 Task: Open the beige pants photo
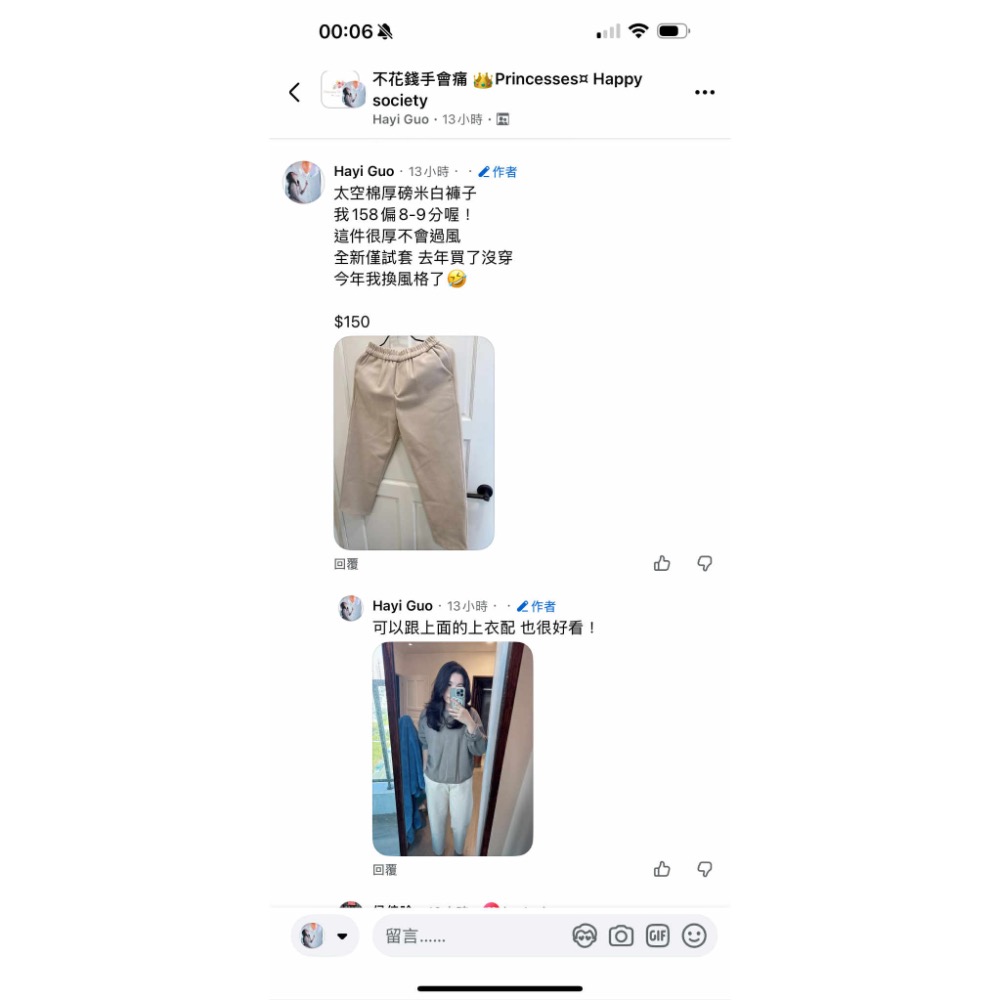pyautogui.click(x=414, y=443)
